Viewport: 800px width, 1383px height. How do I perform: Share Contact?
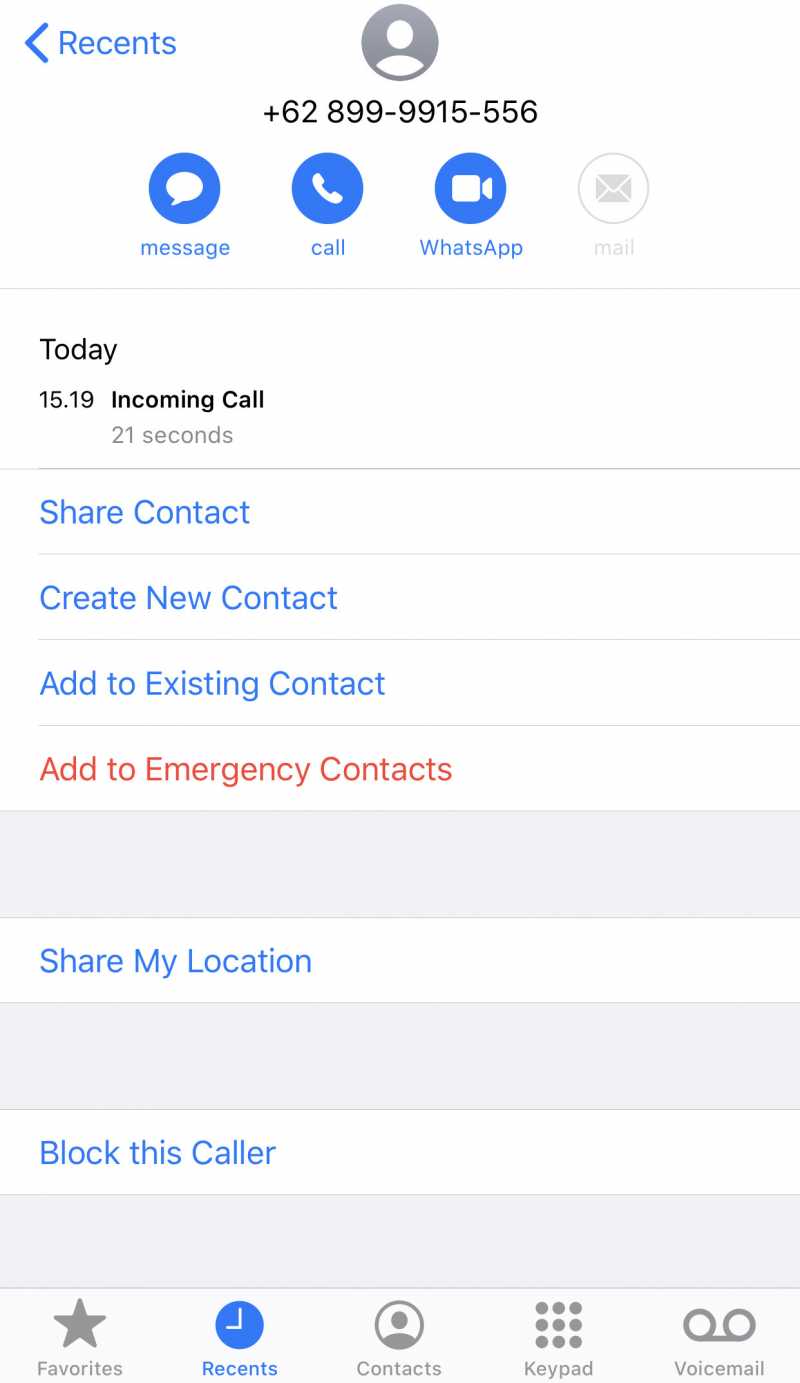click(x=400, y=512)
